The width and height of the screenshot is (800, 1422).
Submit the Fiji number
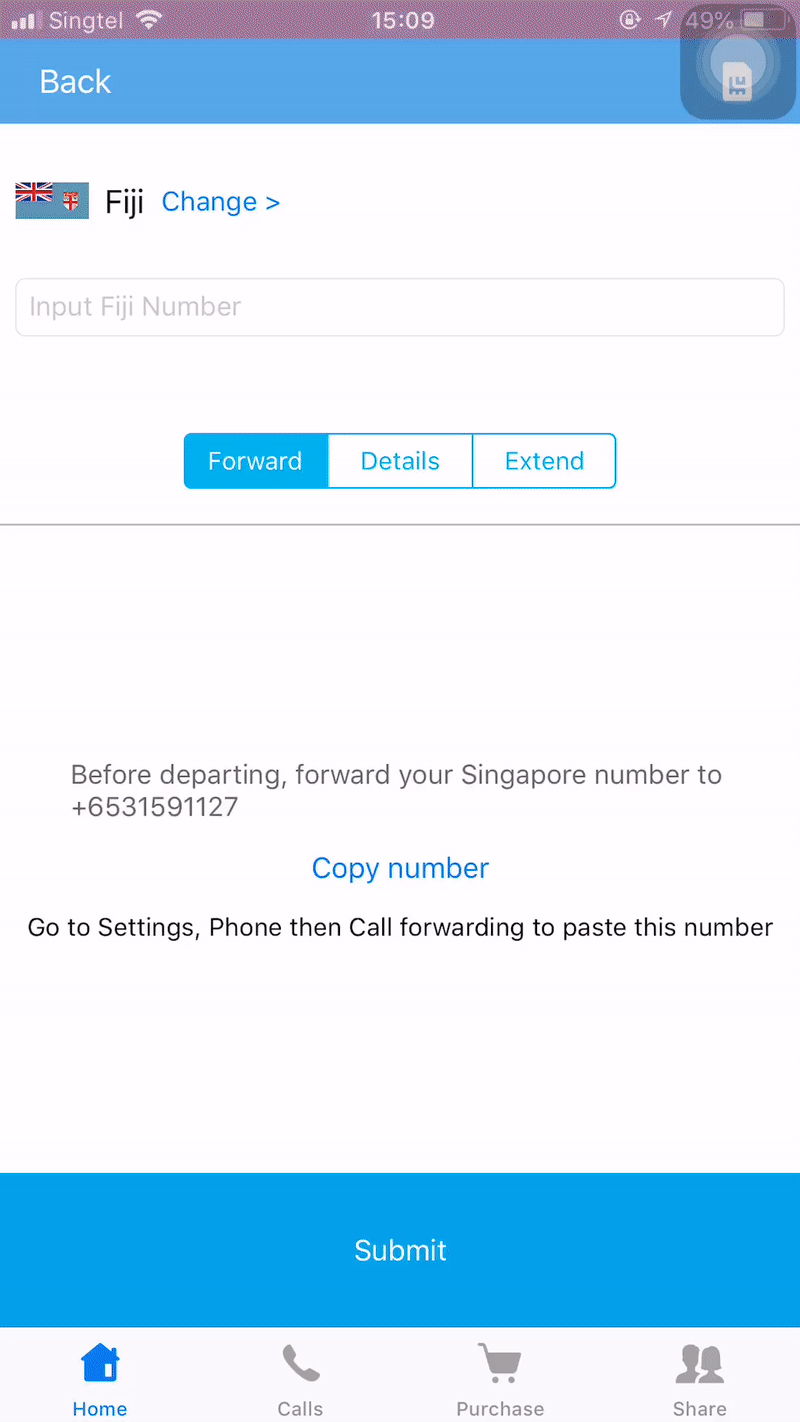[x=400, y=1250]
